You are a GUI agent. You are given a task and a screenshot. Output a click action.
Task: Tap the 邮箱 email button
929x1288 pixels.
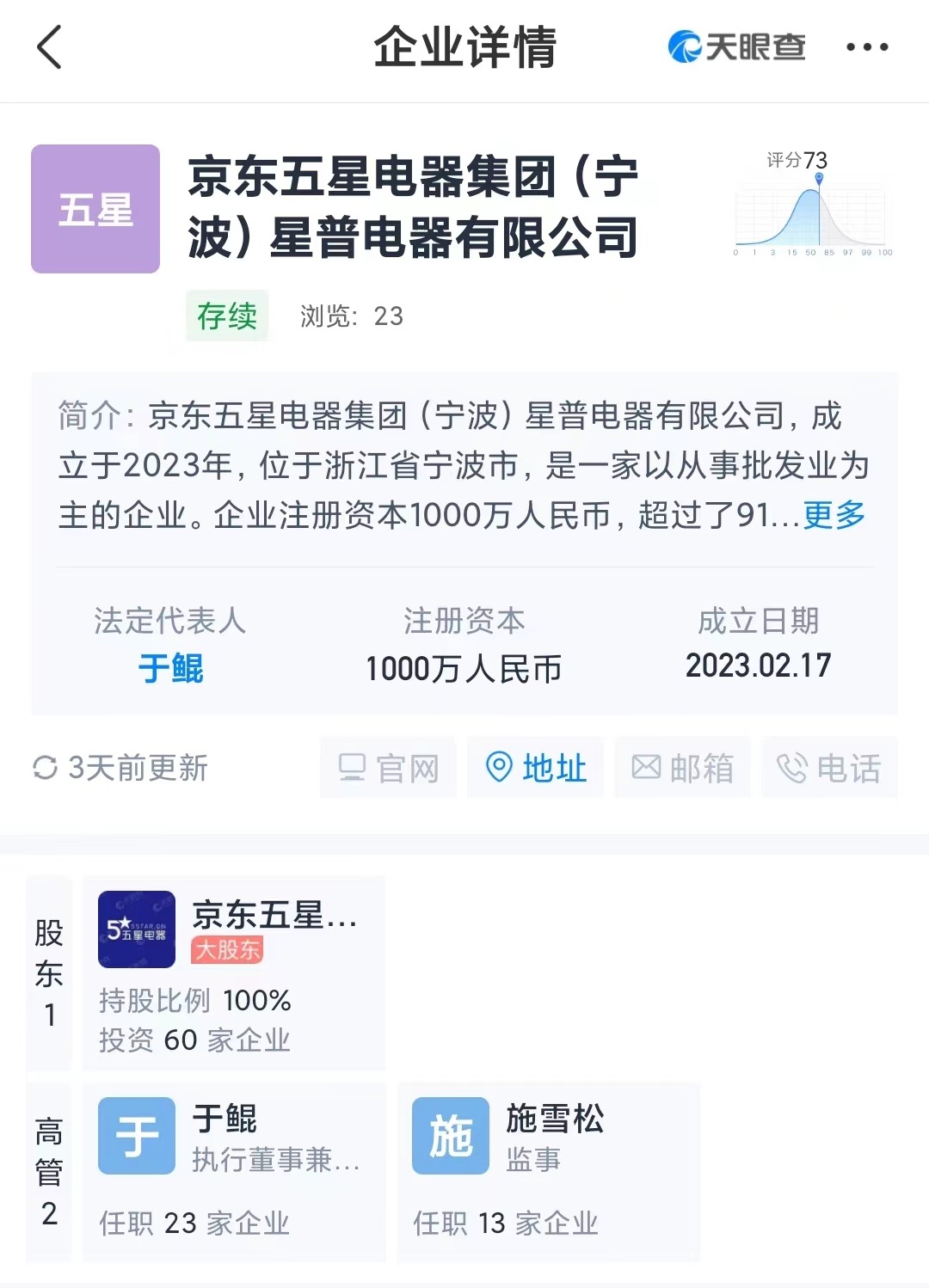pos(682,767)
